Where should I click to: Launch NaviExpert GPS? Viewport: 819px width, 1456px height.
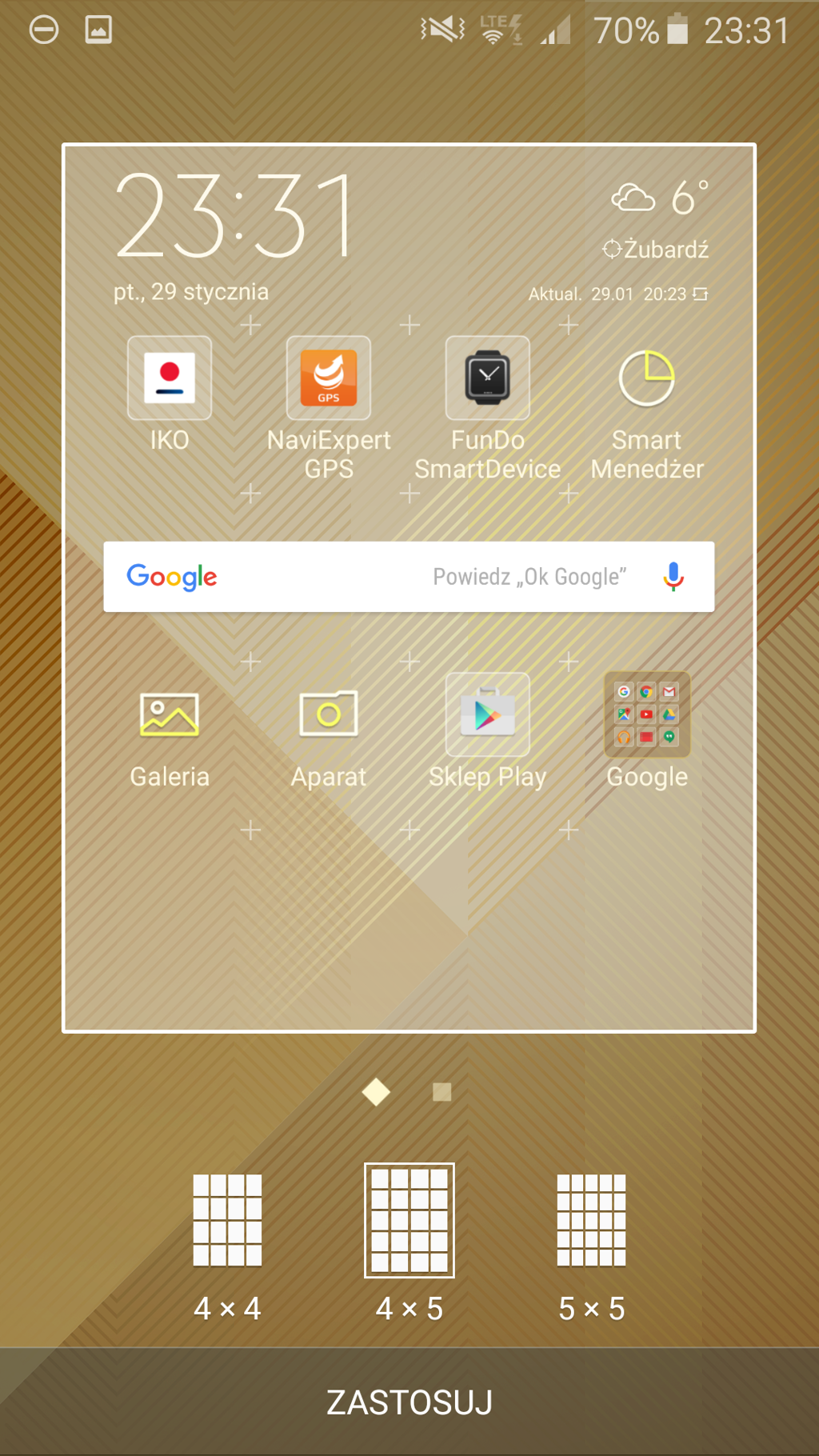(329, 378)
